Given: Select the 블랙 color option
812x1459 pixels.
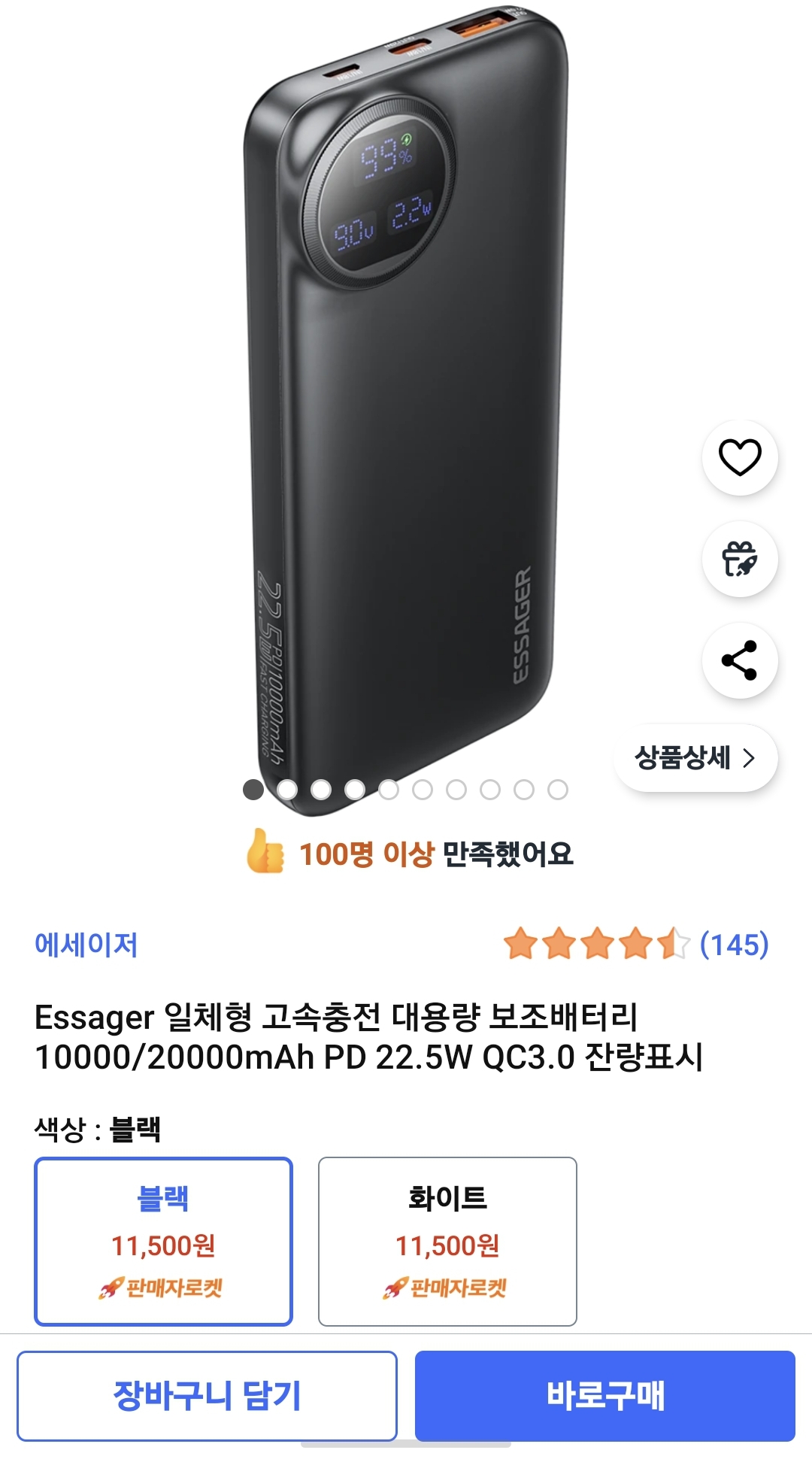Looking at the screenshot, I should [163, 1241].
